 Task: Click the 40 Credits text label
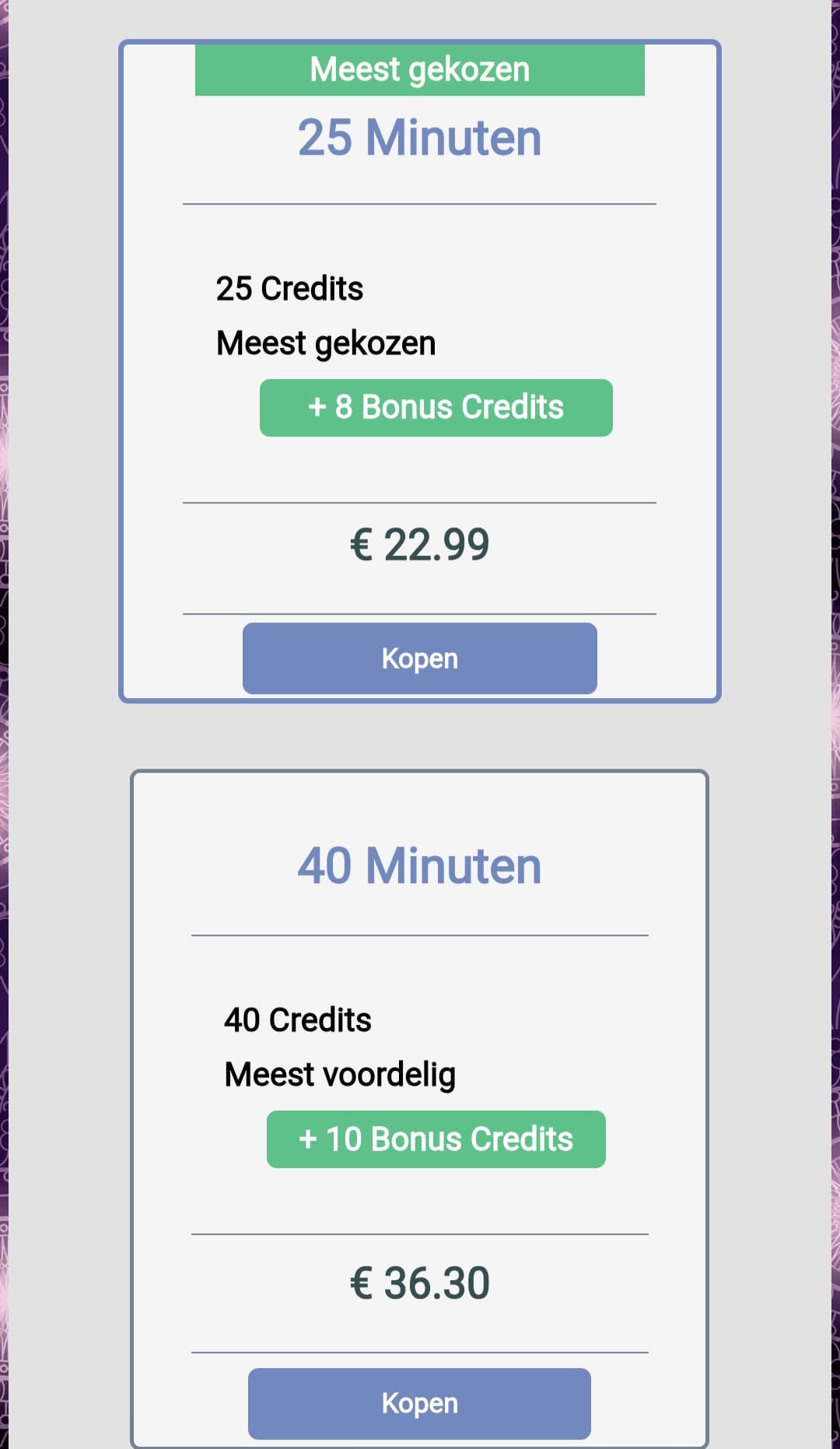(297, 1019)
